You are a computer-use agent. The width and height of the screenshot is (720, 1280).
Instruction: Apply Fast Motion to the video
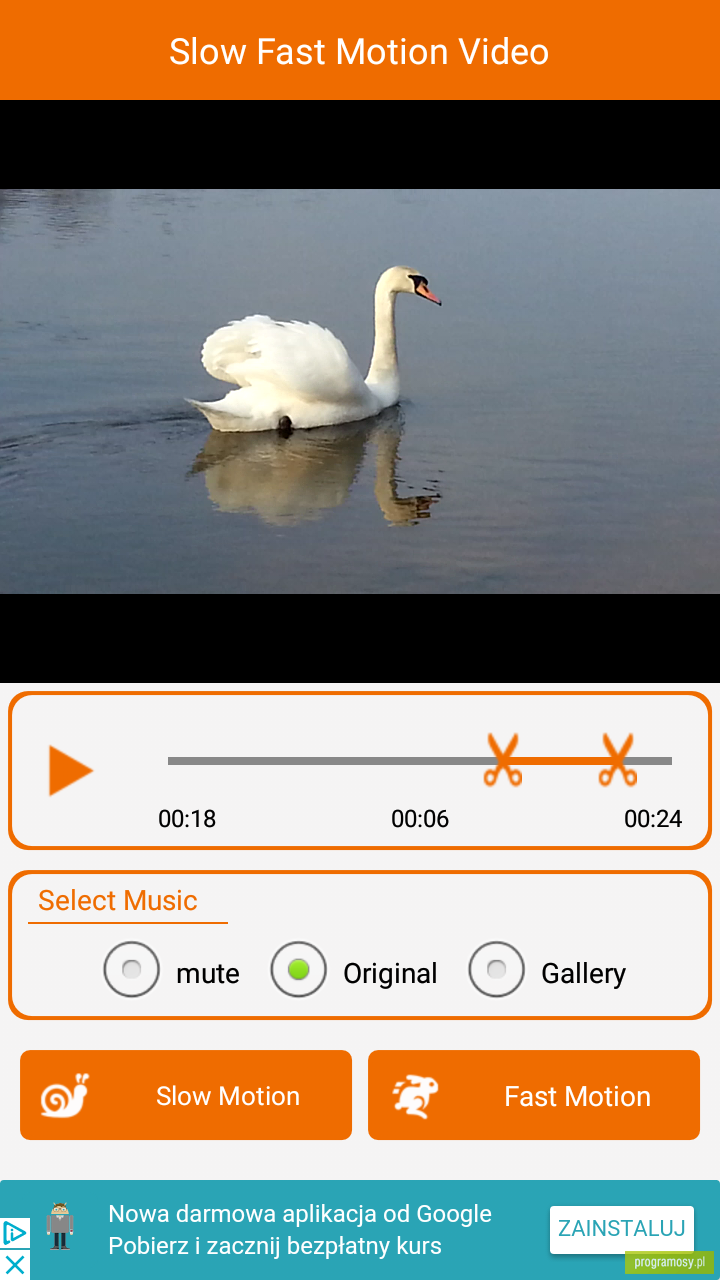click(x=534, y=1095)
